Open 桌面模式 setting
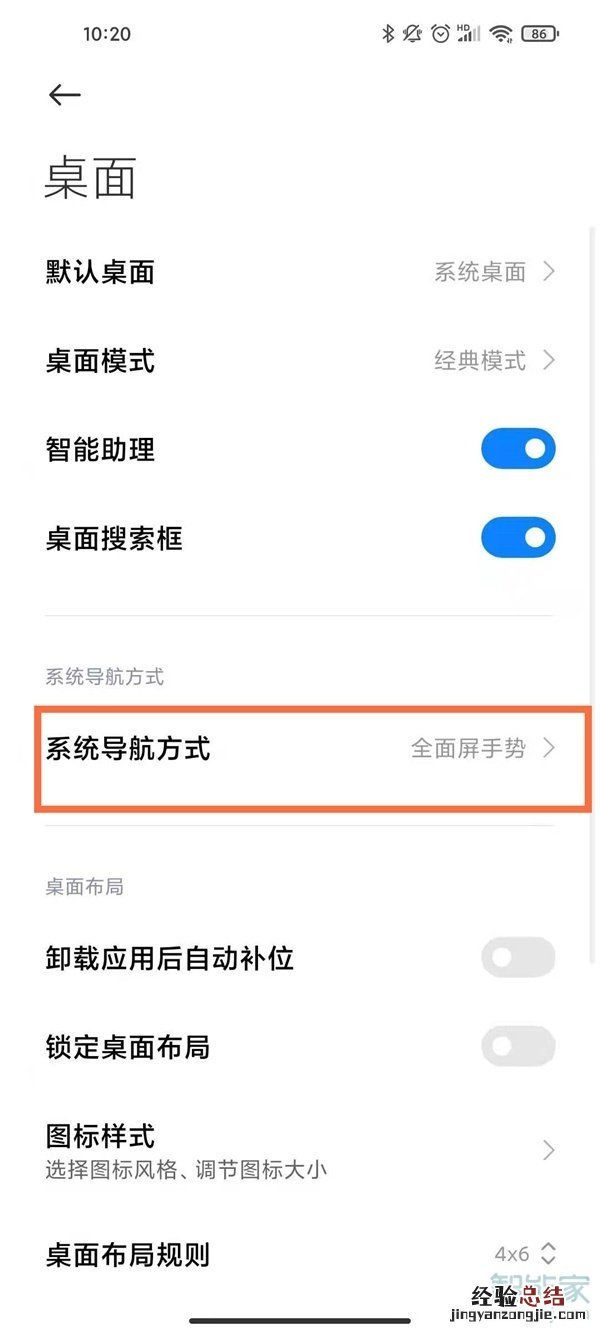600x1333 pixels. pyautogui.click(x=300, y=361)
